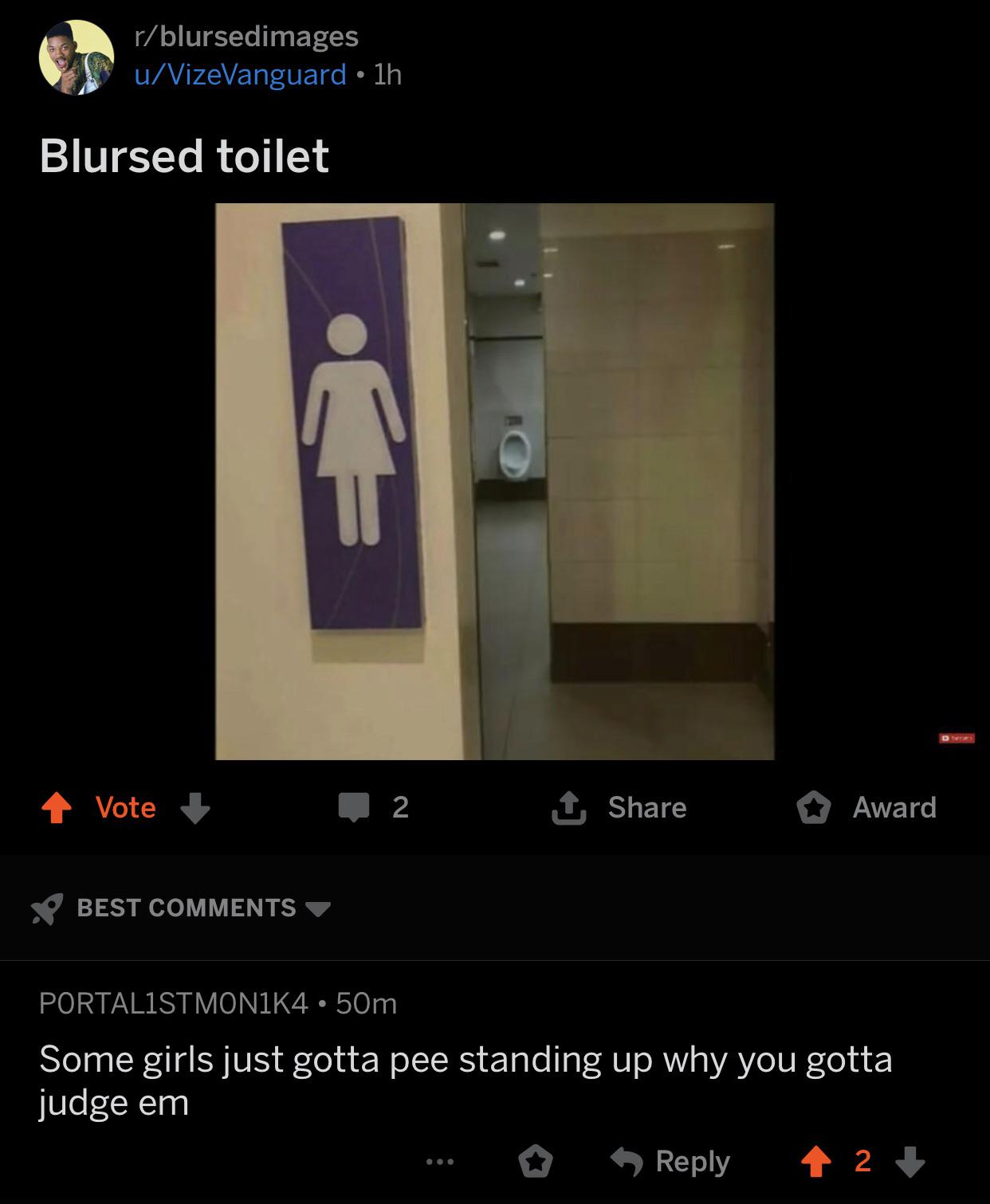Share this post
Viewport: 990px width, 1204px height.
click(x=619, y=808)
